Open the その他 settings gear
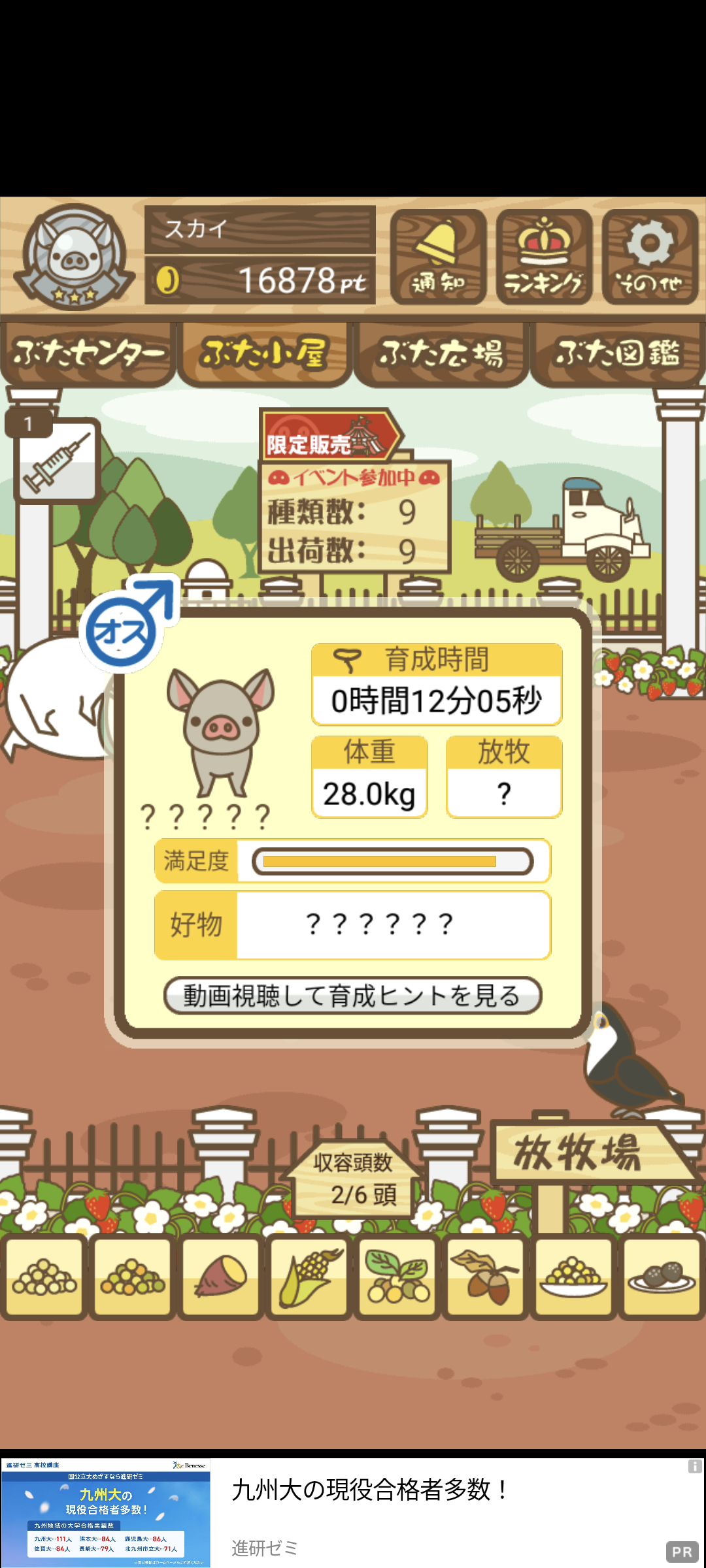The height and width of the screenshot is (1568, 706). pyautogui.click(x=650, y=257)
